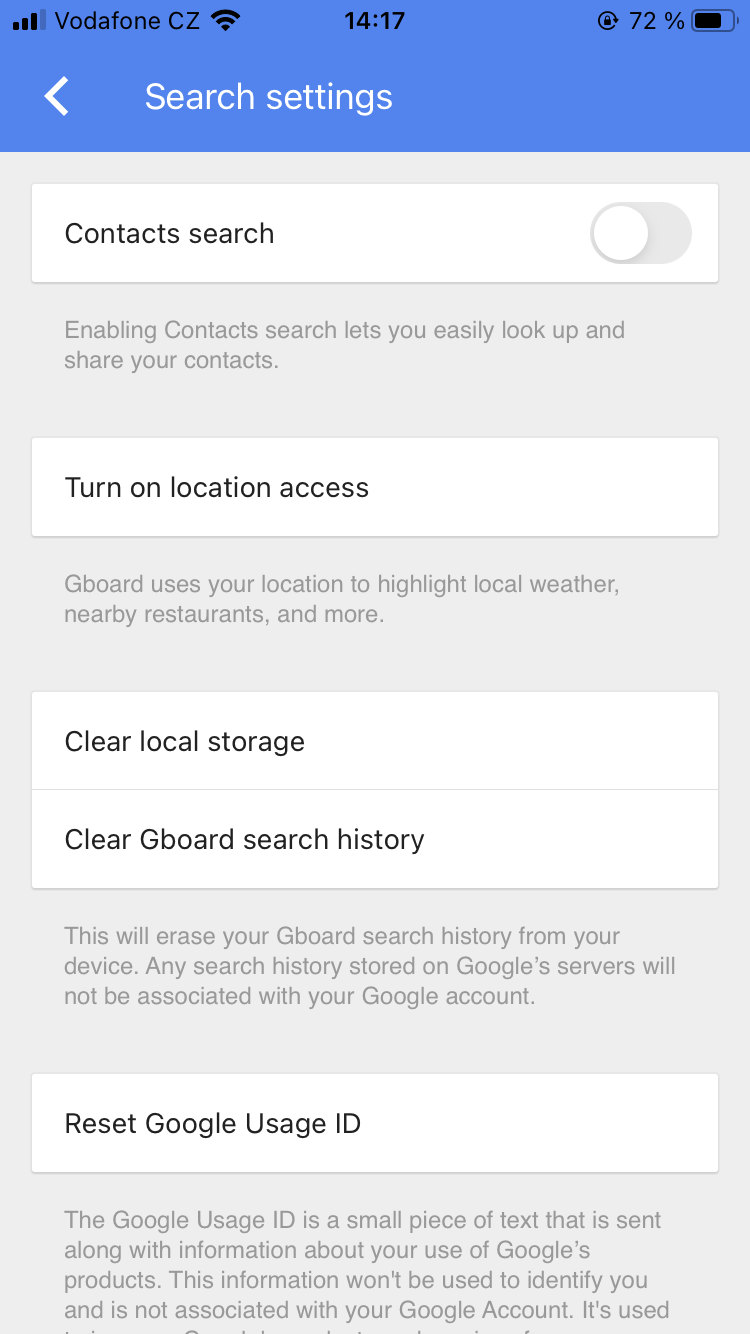The height and width of the screenshot is (1334, 750).
Task: Choose Reset Google Usage ID
Action: (x=375, y=1123)
